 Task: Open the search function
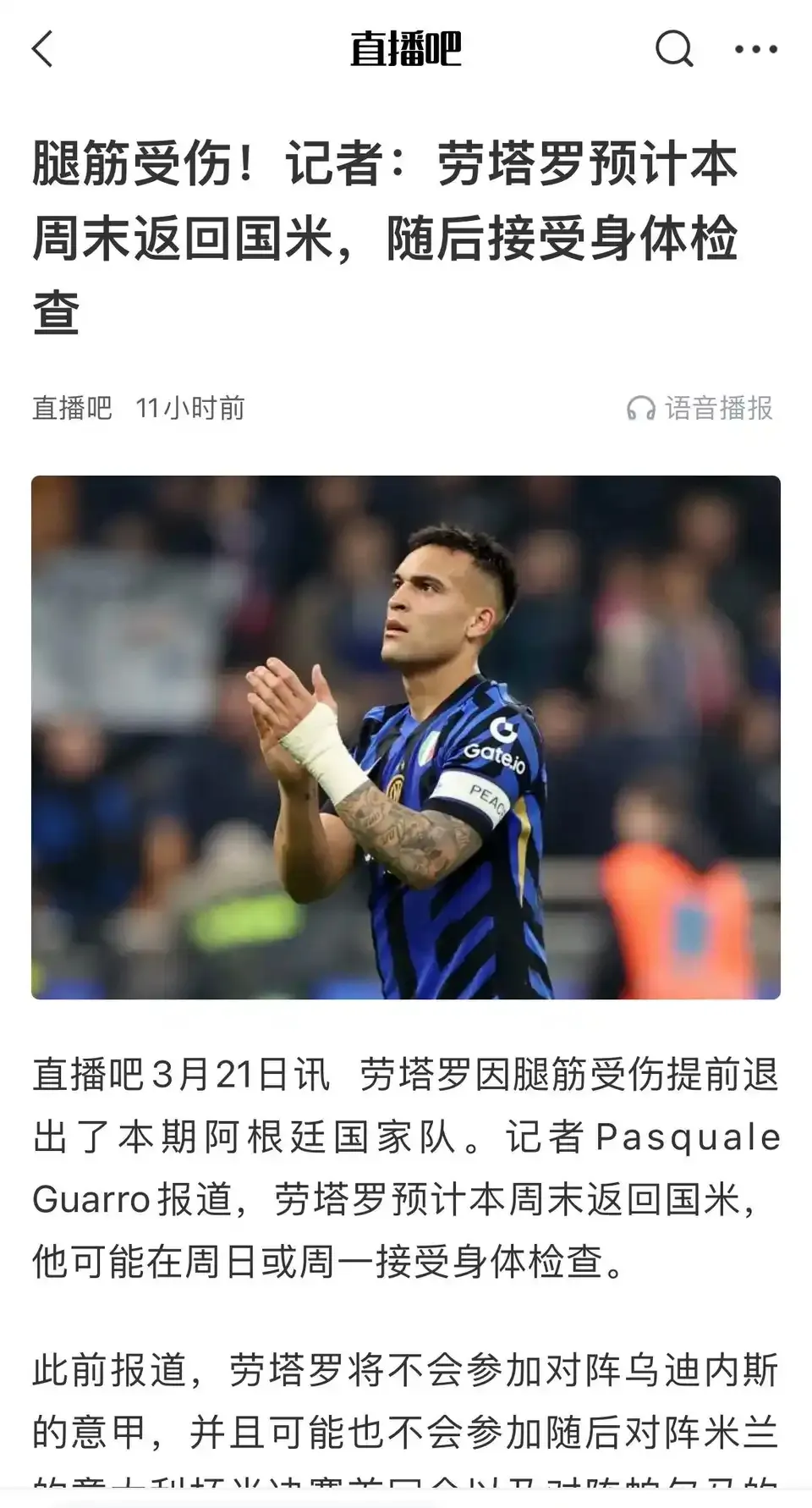(x=672, y=49)
